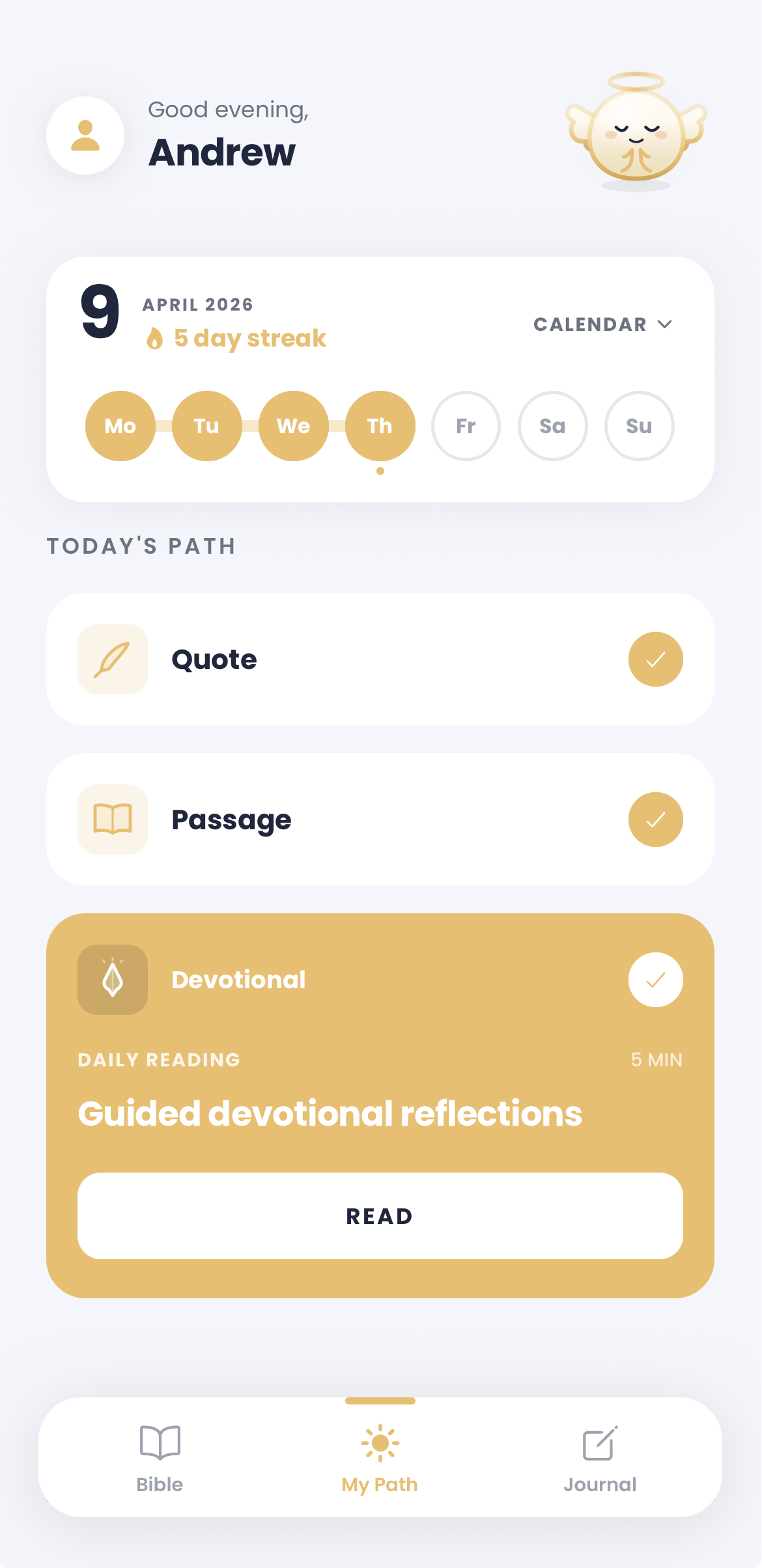Screen dimensions: 762x1568
Task: Select Saturday in the week streak
Action: [x=553, y=426]
